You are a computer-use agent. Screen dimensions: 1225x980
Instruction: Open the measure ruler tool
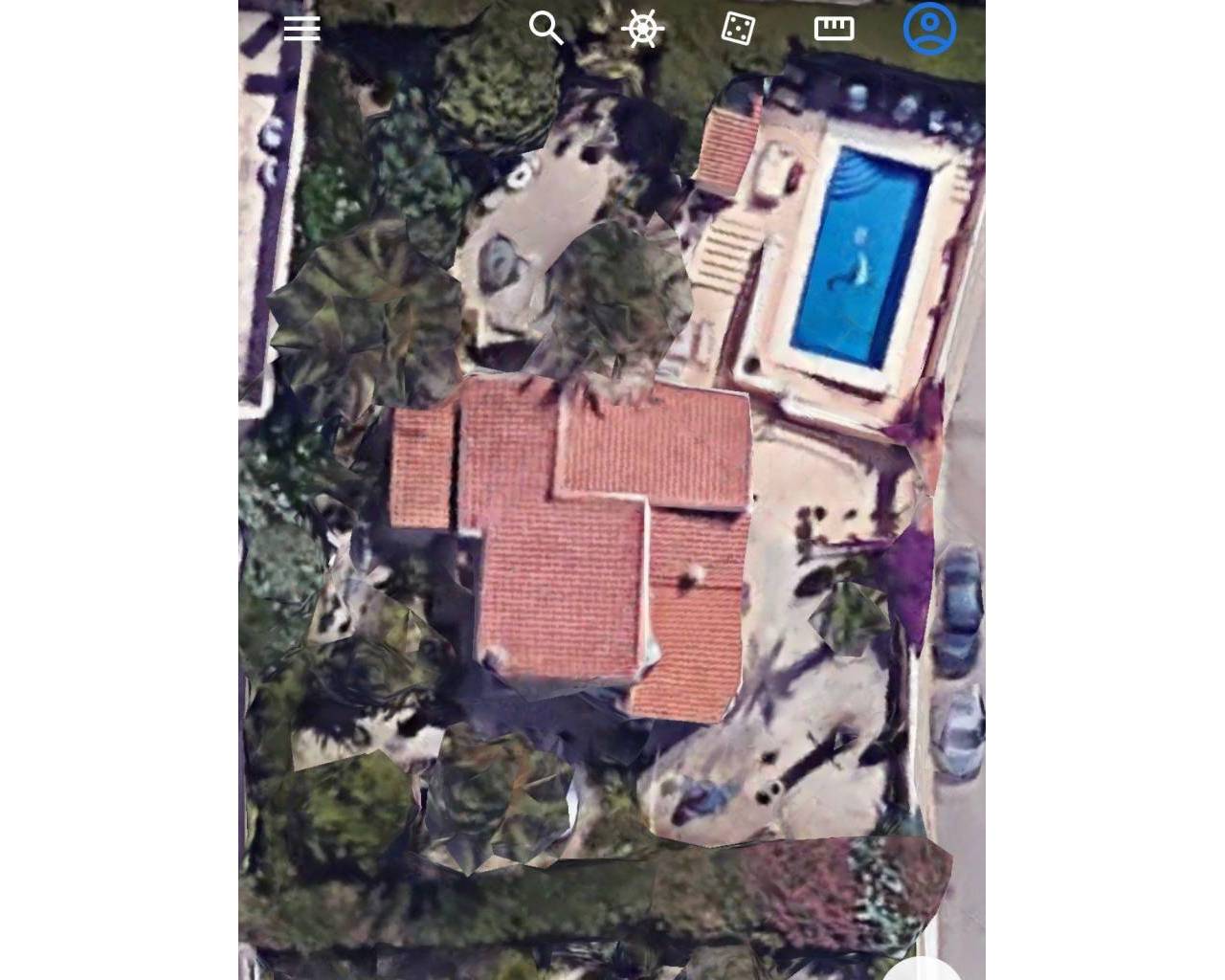834,29
